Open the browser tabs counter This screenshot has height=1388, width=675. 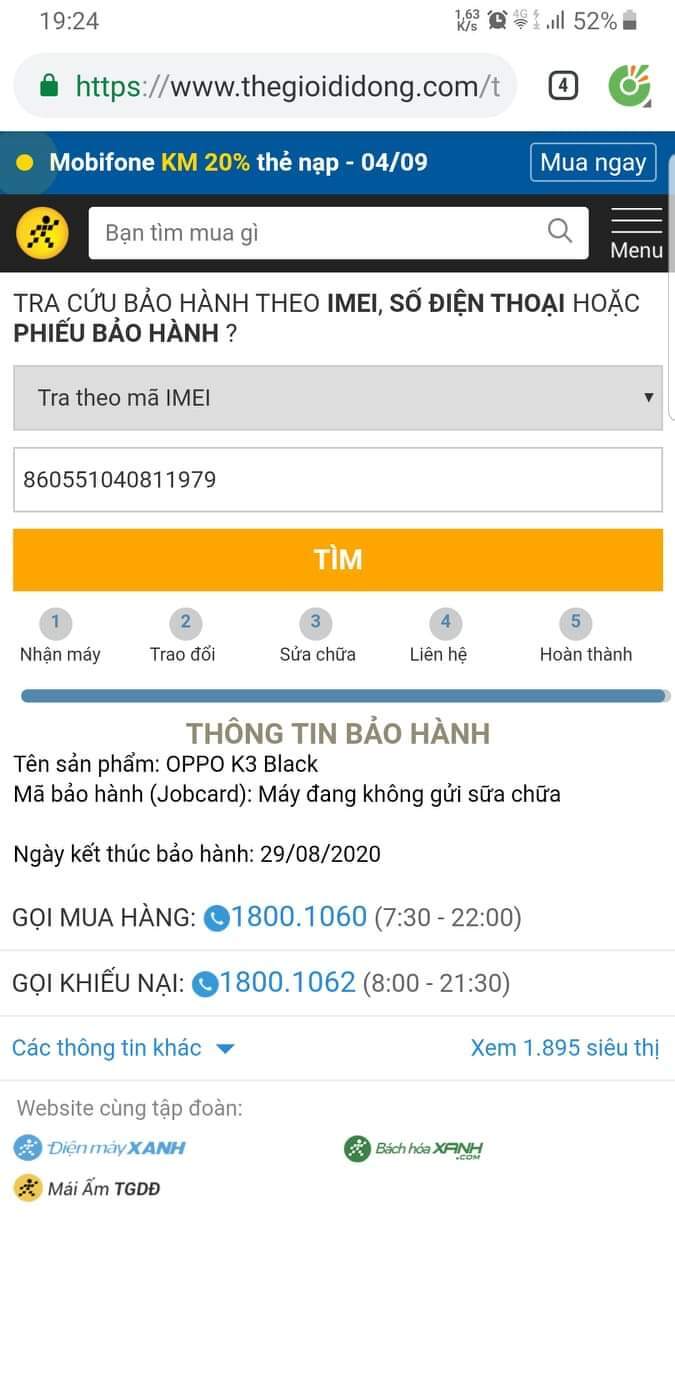point(563,86)
